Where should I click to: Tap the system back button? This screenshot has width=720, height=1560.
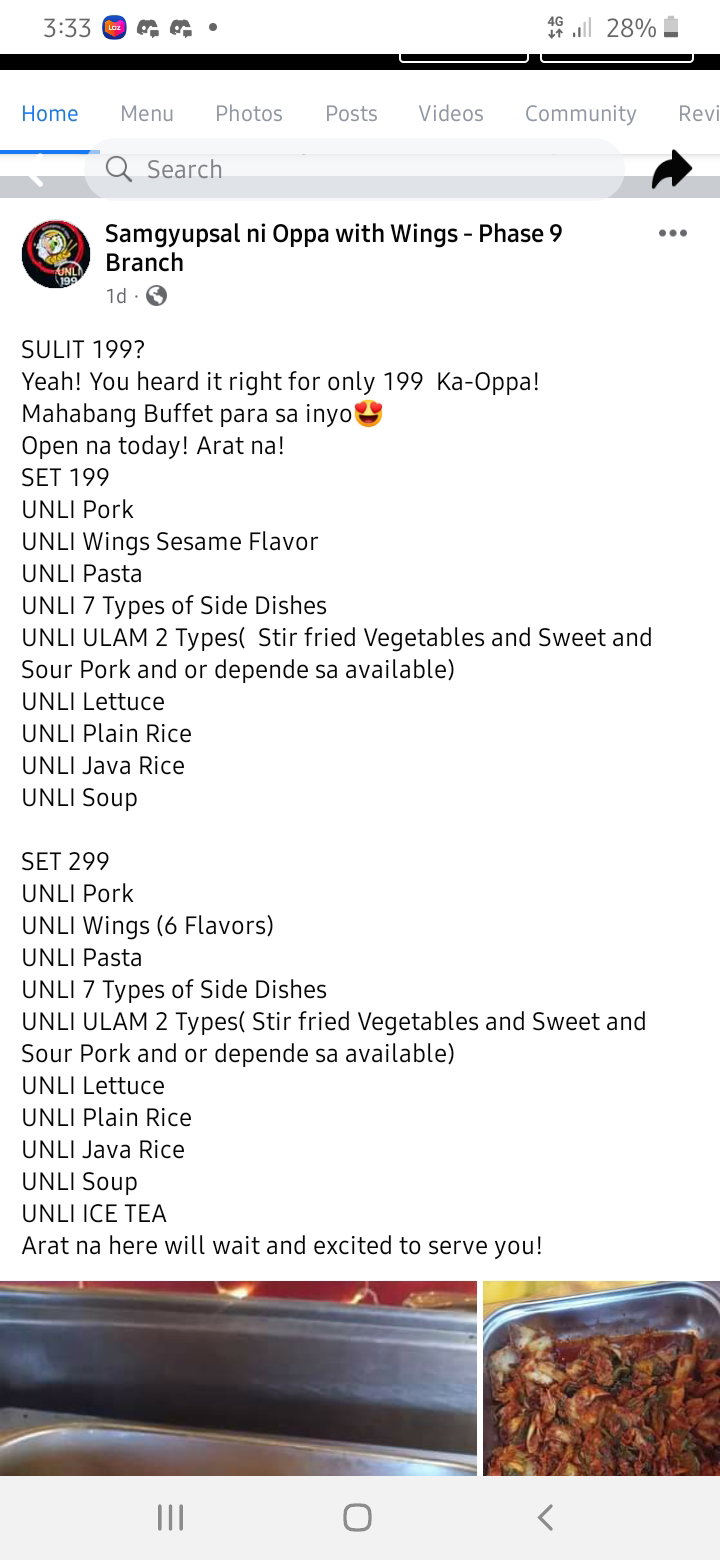point(545,1518)
